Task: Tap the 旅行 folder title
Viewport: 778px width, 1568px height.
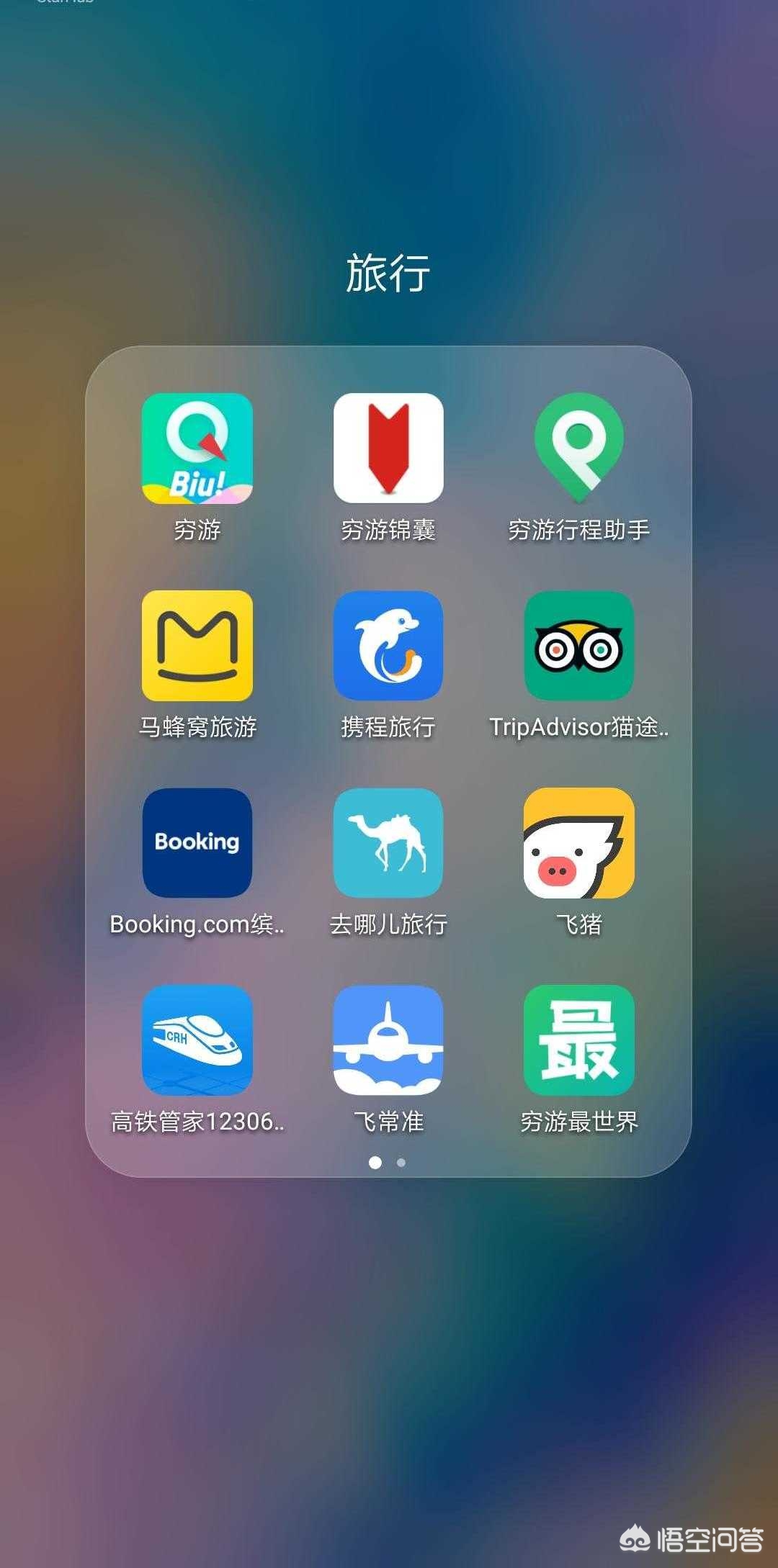Action: pyautogui.click(x=388, y=273)
